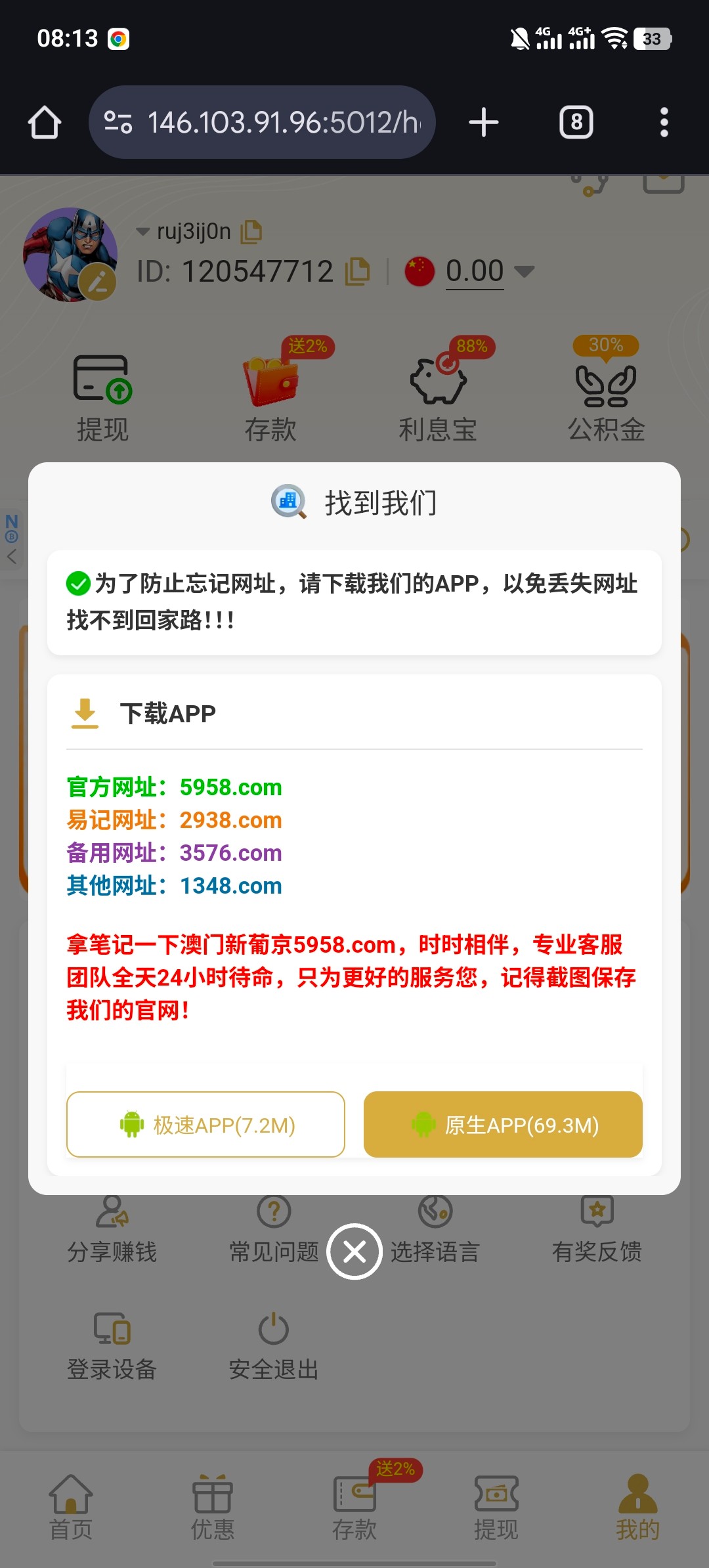This screenshot has width=709, height=1568.
Task: Open a new browser tab
Action: tap(484, 123)
